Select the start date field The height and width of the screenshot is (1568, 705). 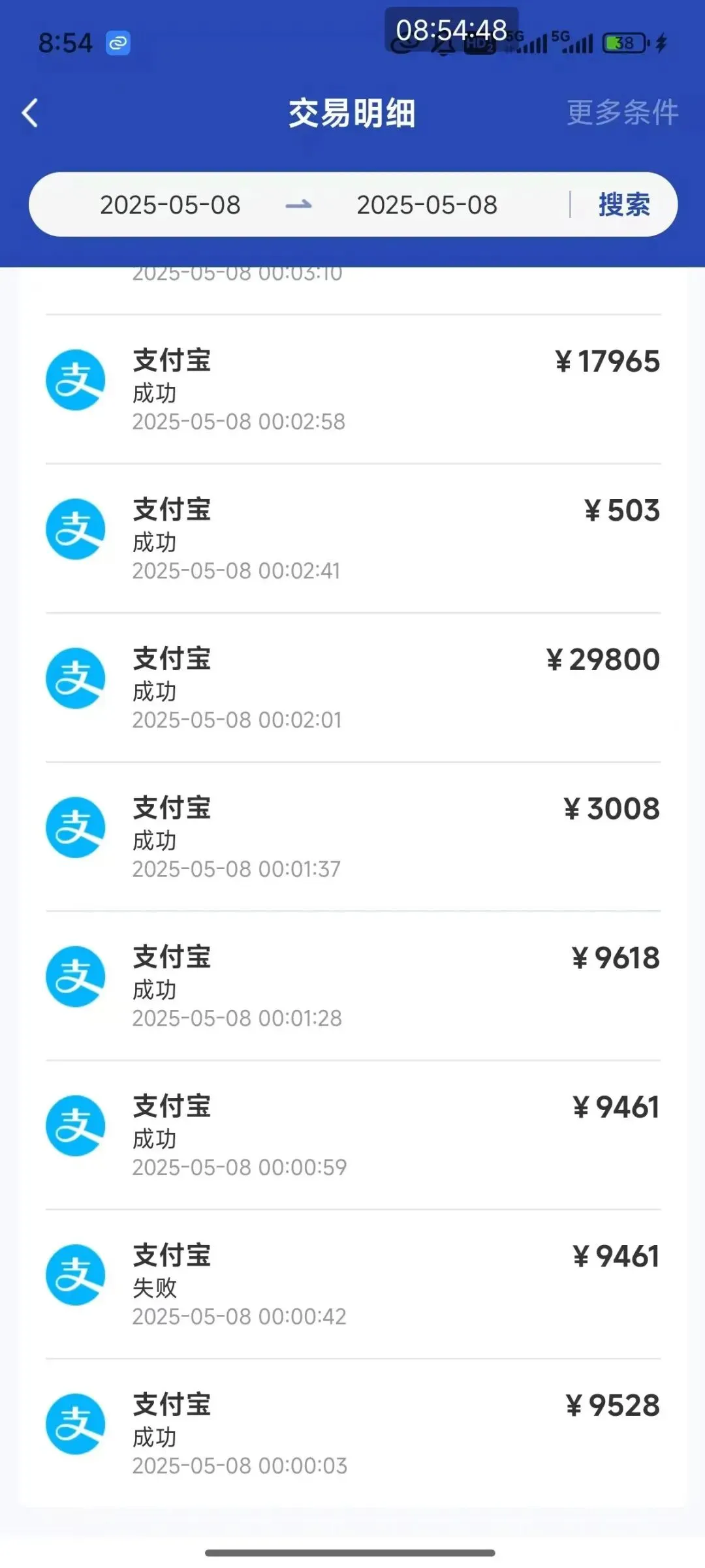point(170,205)
